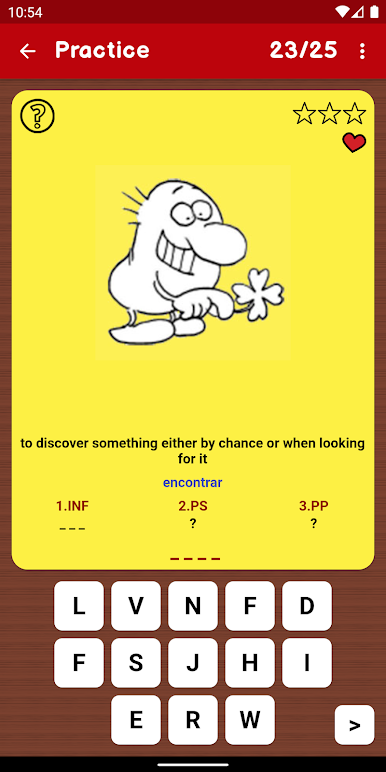Viewport: 386px width, 772px height.
Task: Type the letter J
Action: pos(193,663)
